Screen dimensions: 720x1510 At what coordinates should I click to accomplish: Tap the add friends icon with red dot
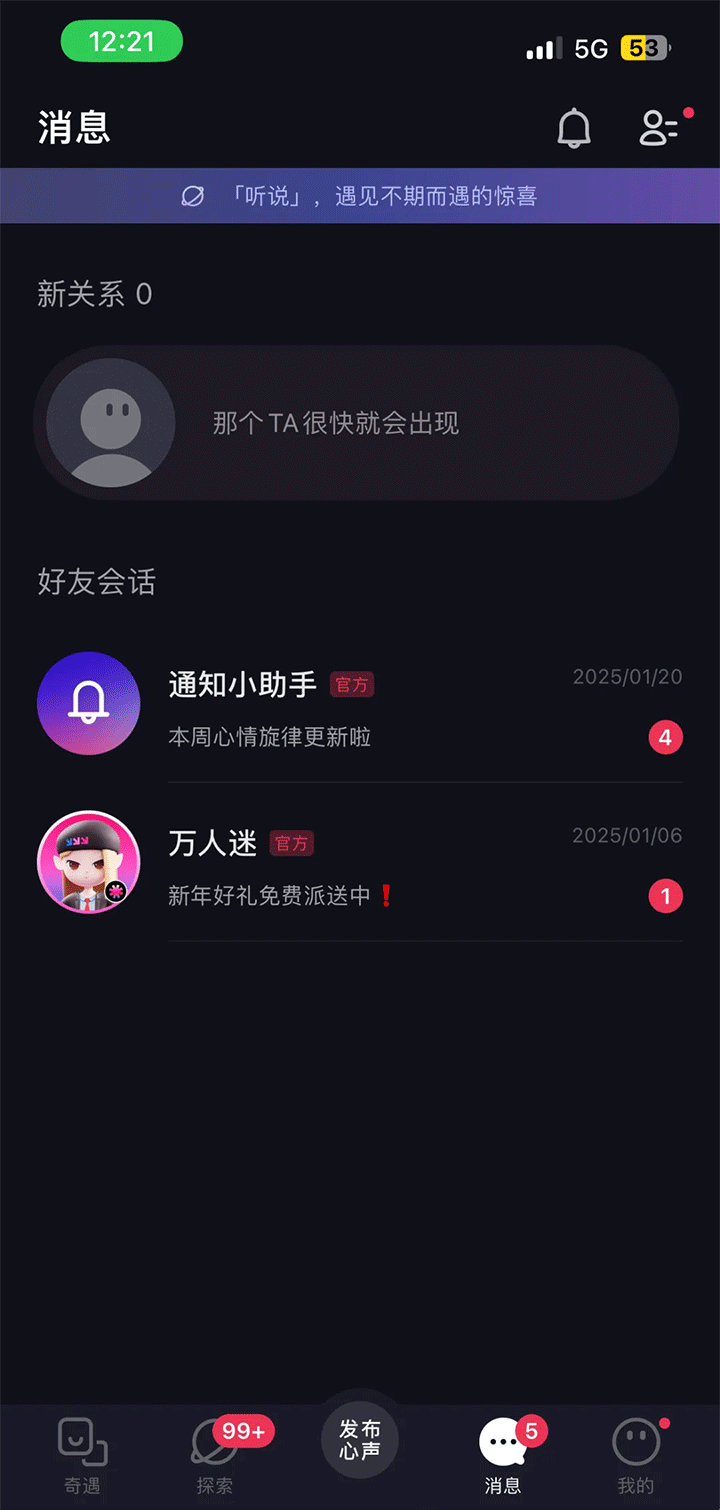tap(660, 128)
